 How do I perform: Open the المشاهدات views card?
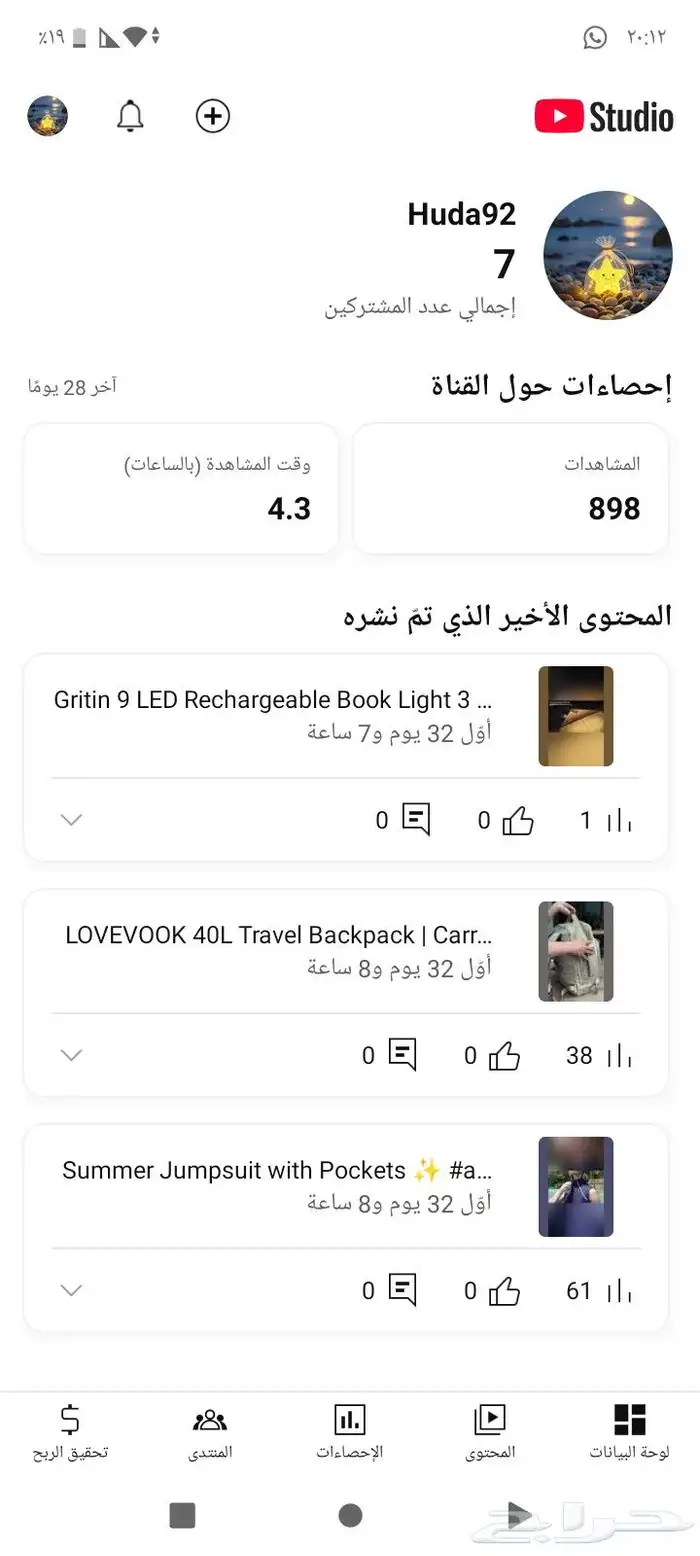click(x=511, y=488)
